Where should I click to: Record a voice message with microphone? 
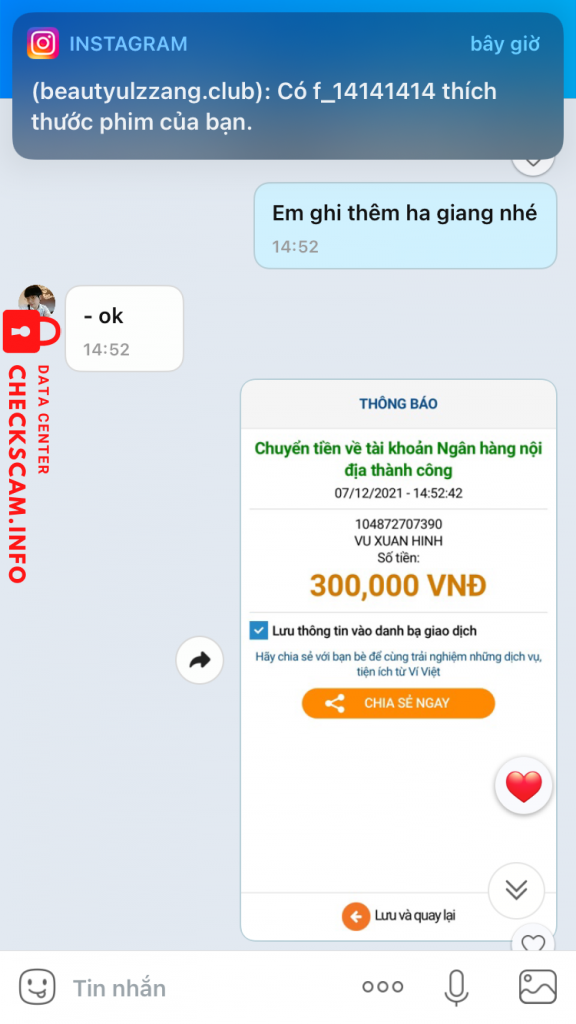point(456,987)
